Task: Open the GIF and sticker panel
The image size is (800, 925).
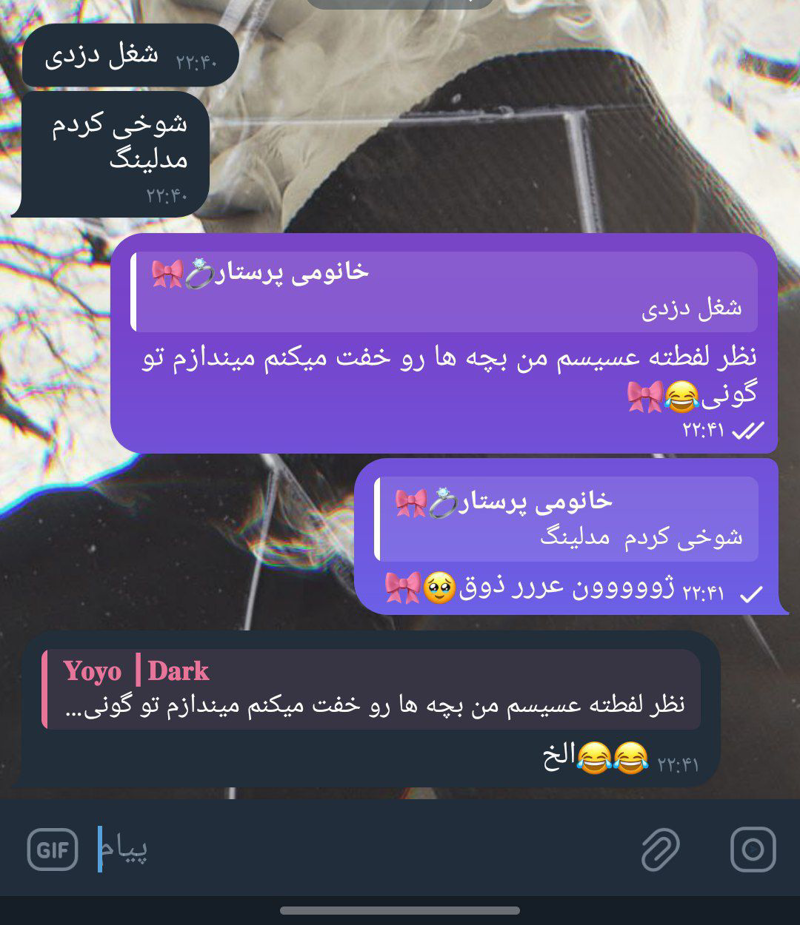Action: [x=52, y=850]
